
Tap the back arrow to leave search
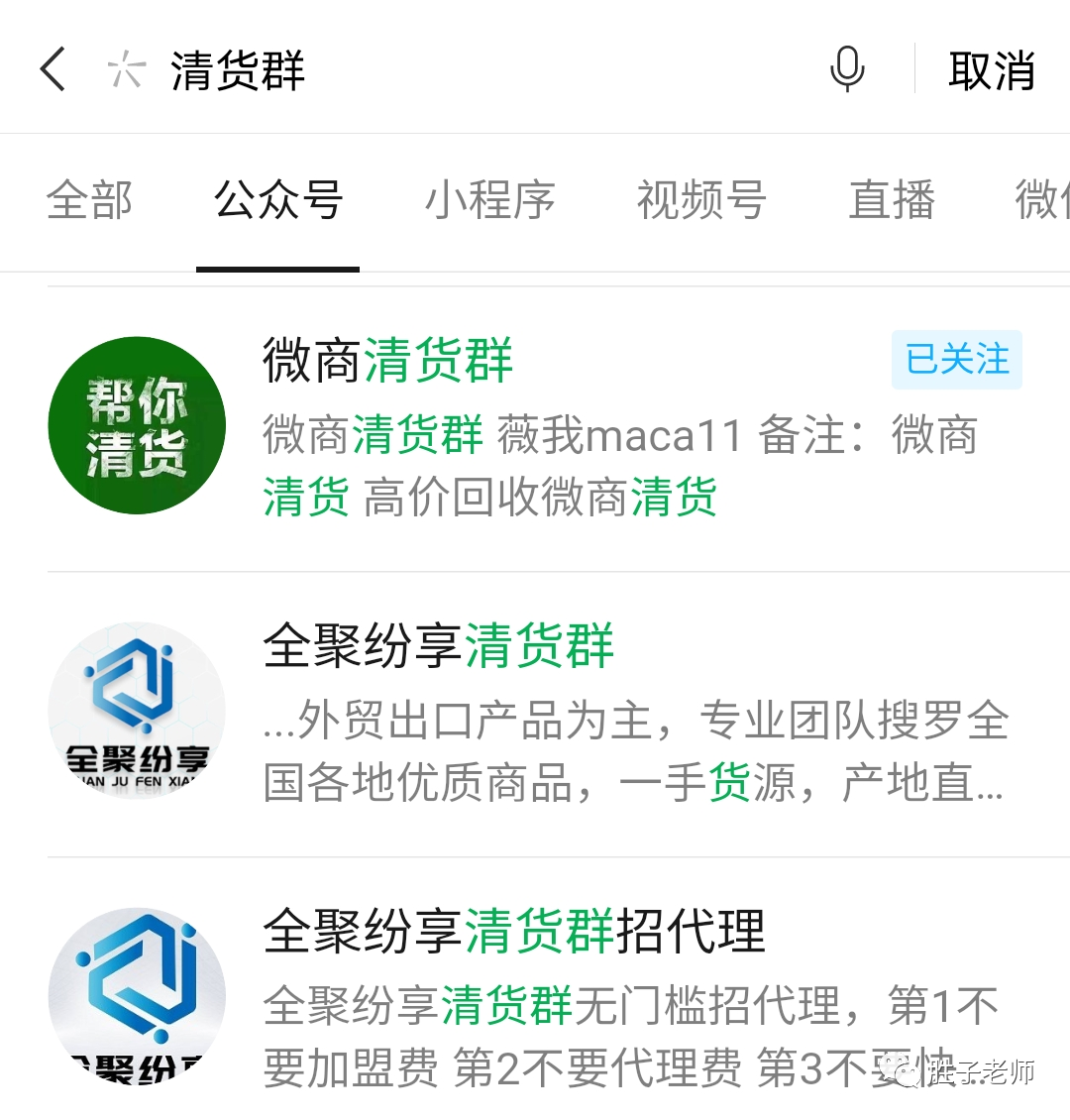pos(52,66)
